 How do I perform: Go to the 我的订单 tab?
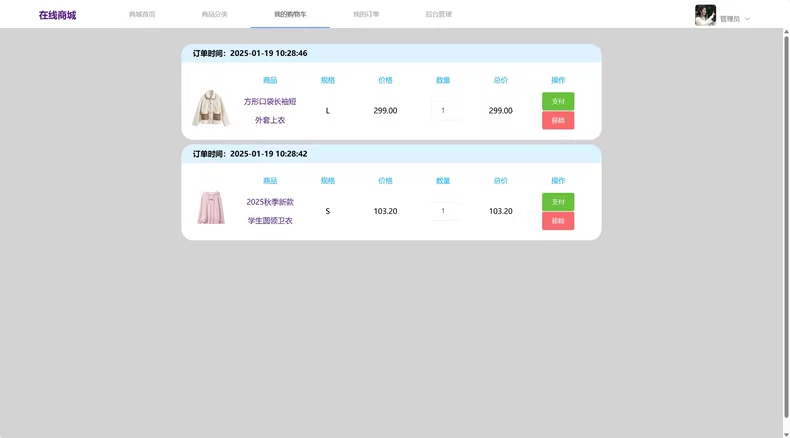[366, 15]
